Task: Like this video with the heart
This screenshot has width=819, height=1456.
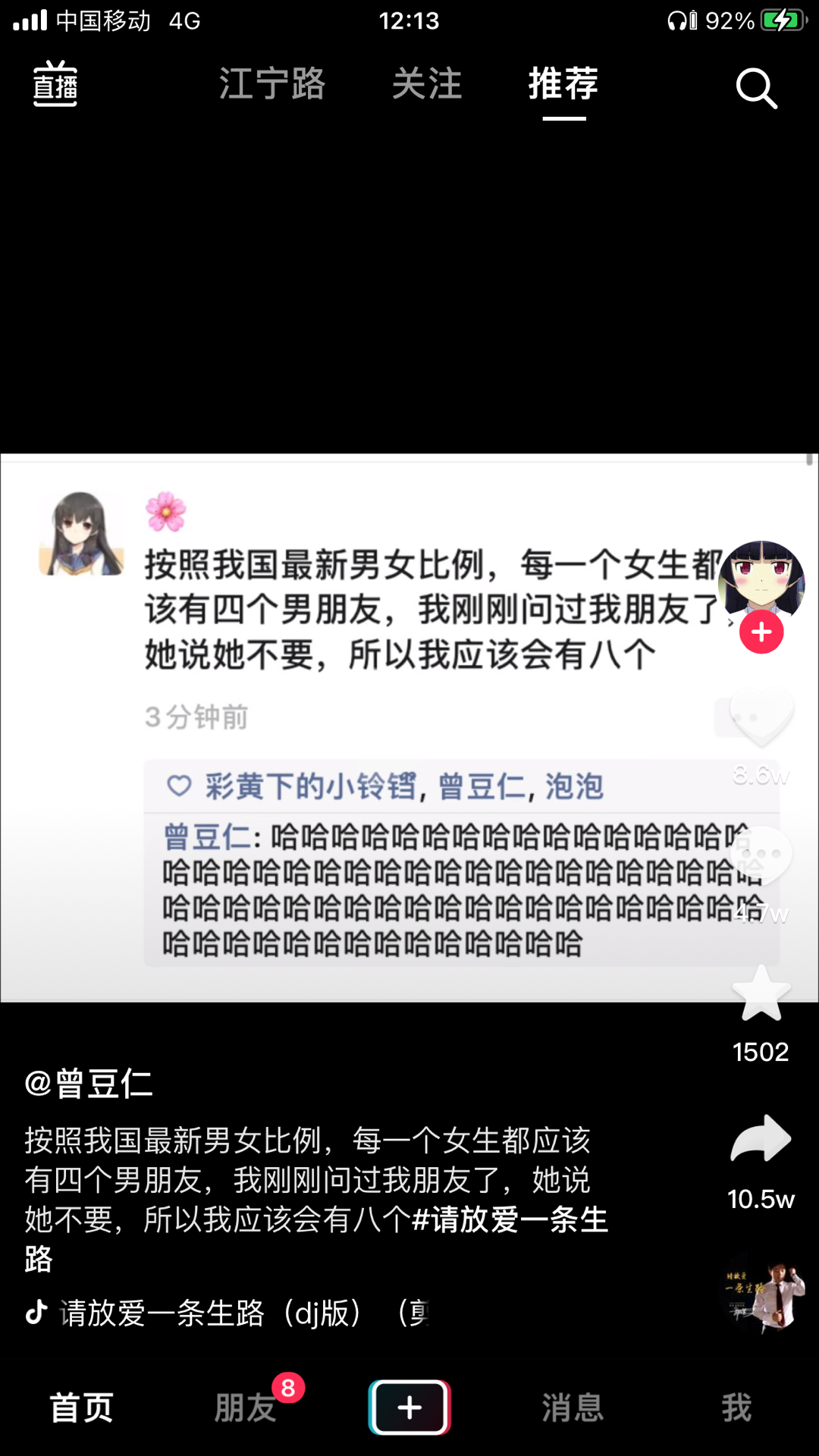Action: (x=761, y=717)
